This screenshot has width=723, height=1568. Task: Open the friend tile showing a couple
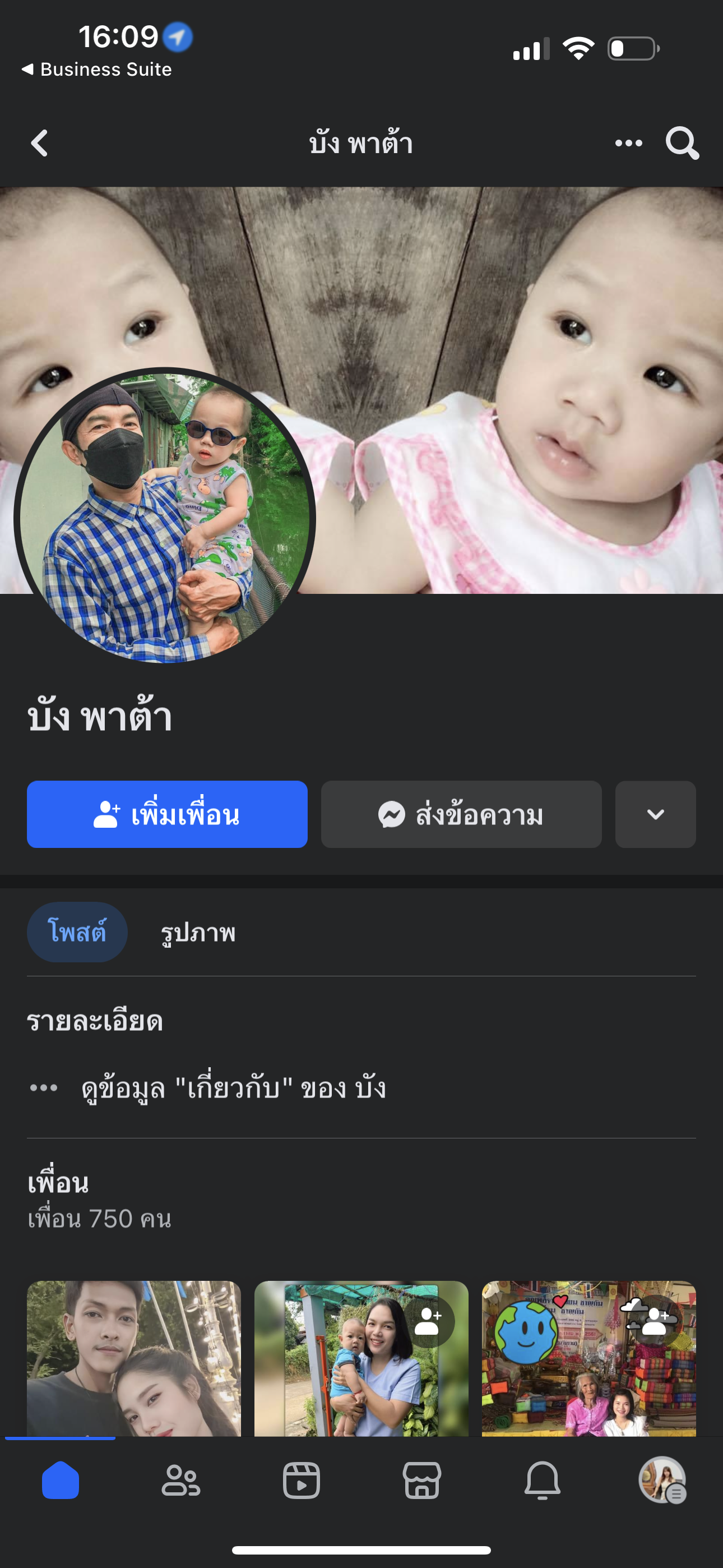click(x=134, y=1357)
